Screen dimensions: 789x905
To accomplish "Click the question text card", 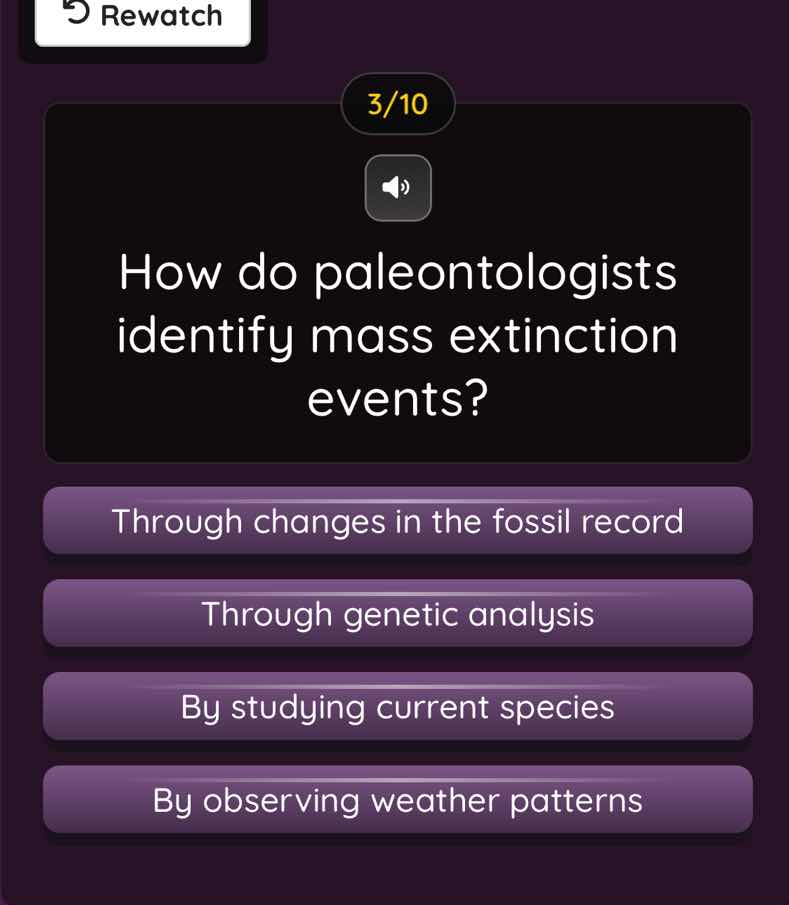I will (x=399, y=335).
